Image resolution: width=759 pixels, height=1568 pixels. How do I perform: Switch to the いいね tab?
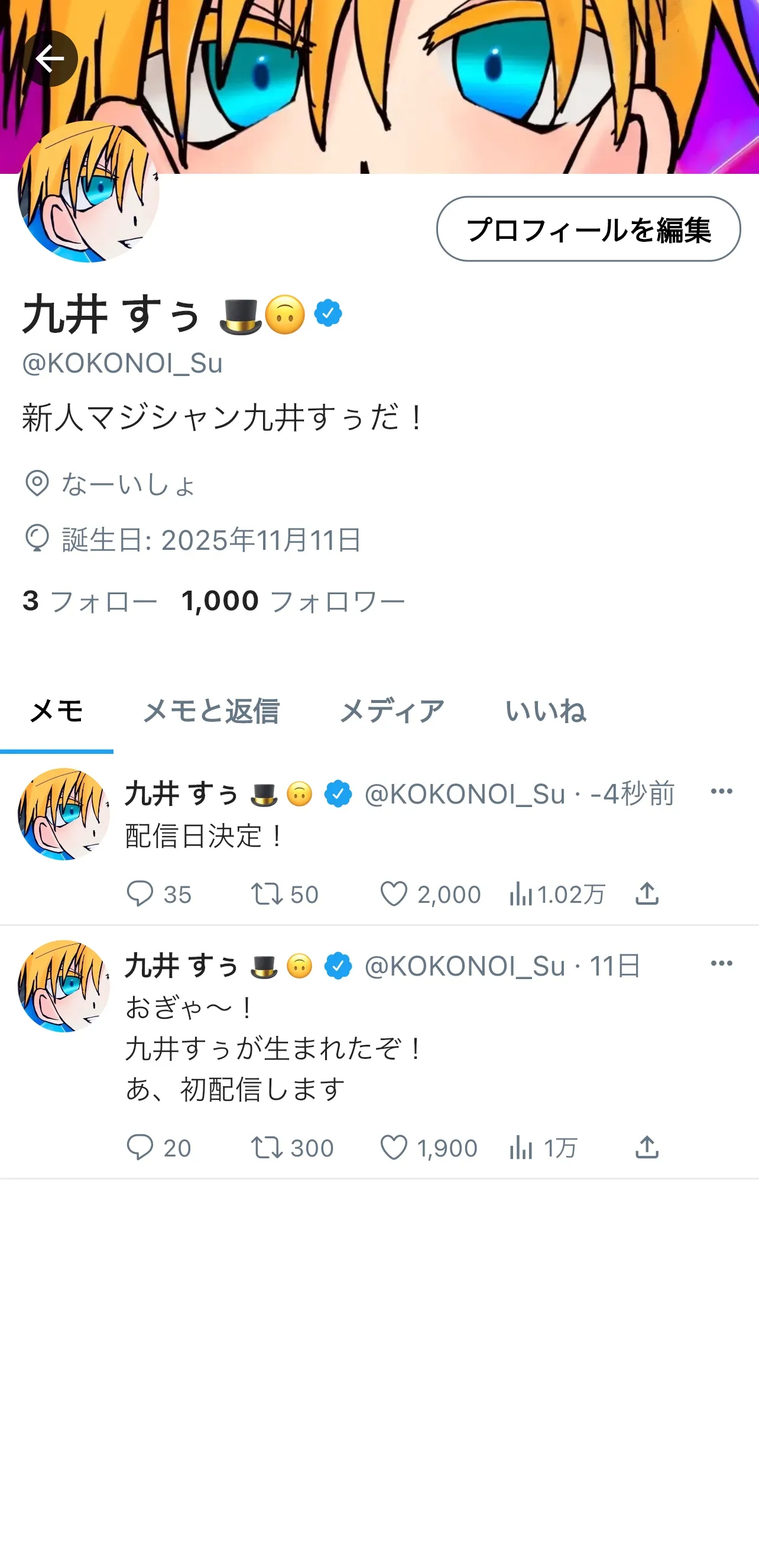[546, 711]
